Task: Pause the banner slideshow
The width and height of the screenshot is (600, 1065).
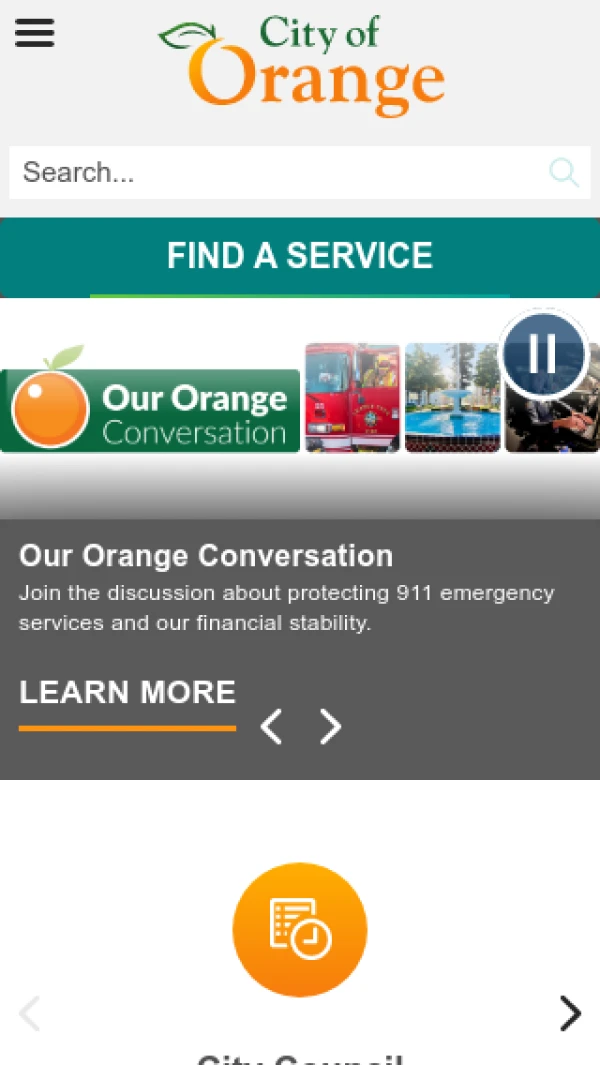Action: point(543,354)
